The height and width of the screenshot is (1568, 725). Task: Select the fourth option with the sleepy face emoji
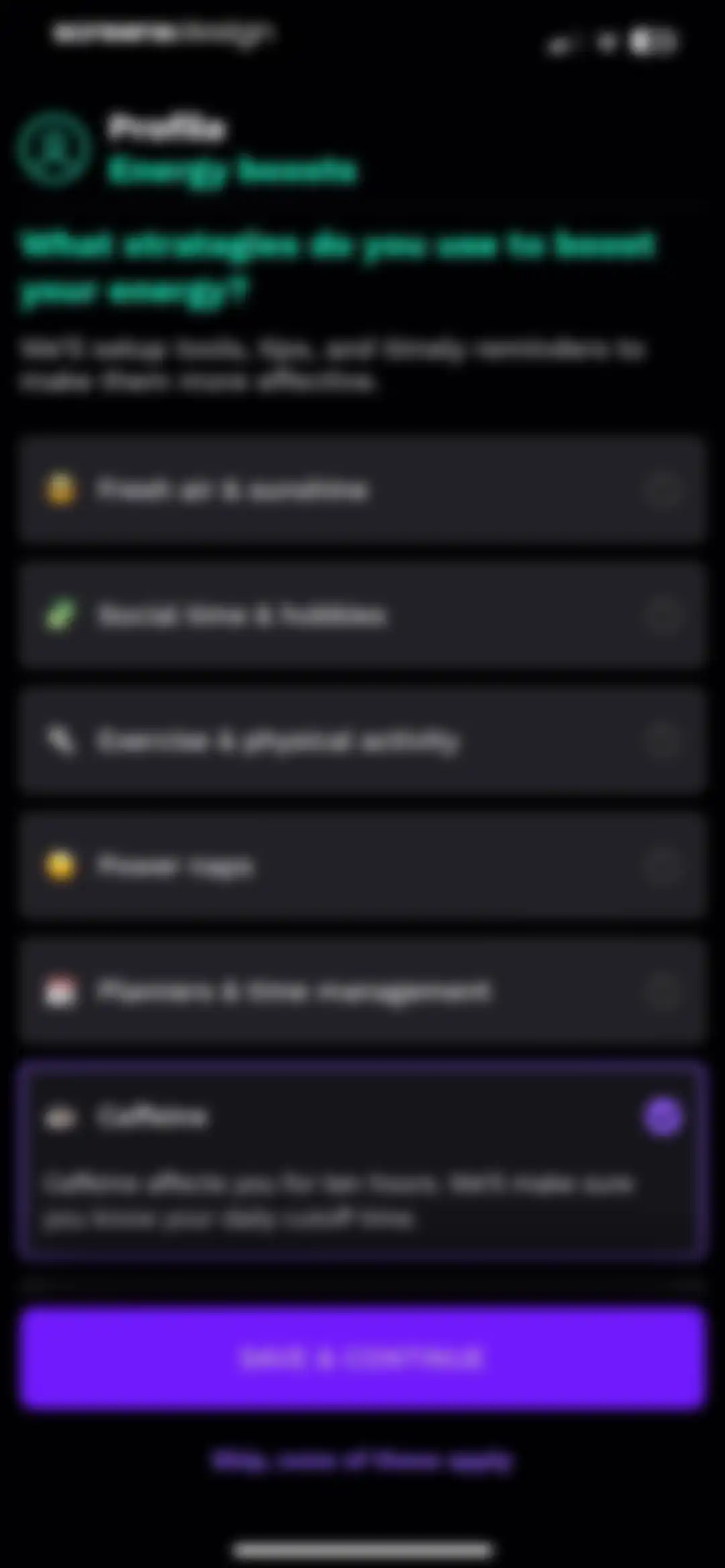362,866
